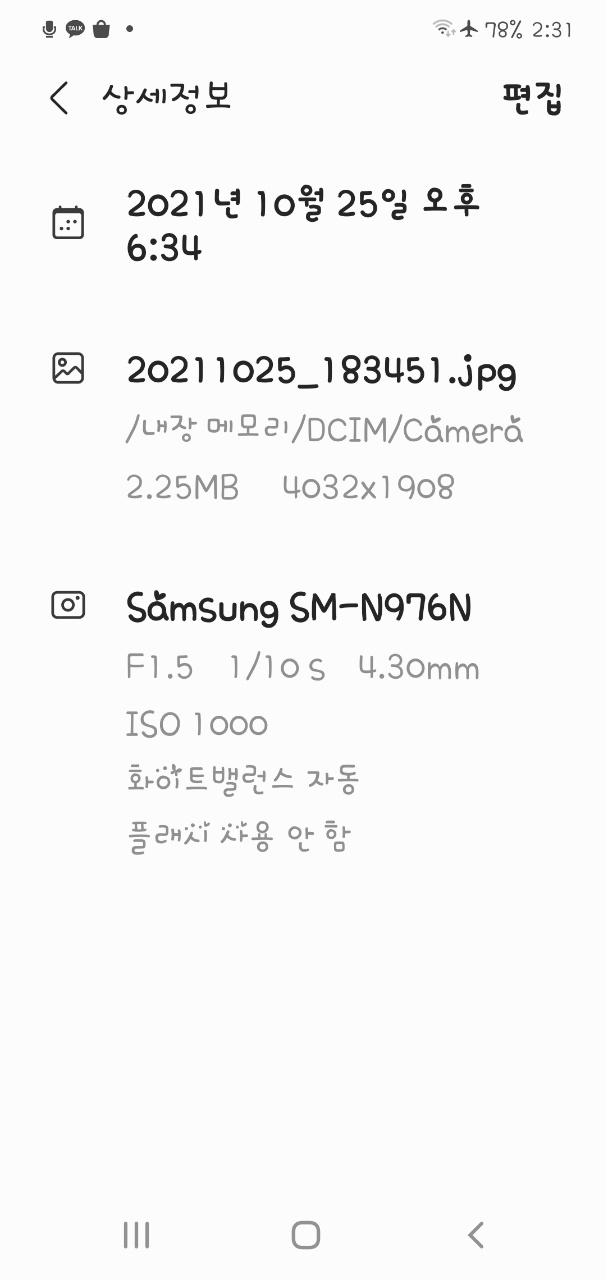Go to the home screen
Viewport: 606px width, 1280px height.
coord(305,1235)
